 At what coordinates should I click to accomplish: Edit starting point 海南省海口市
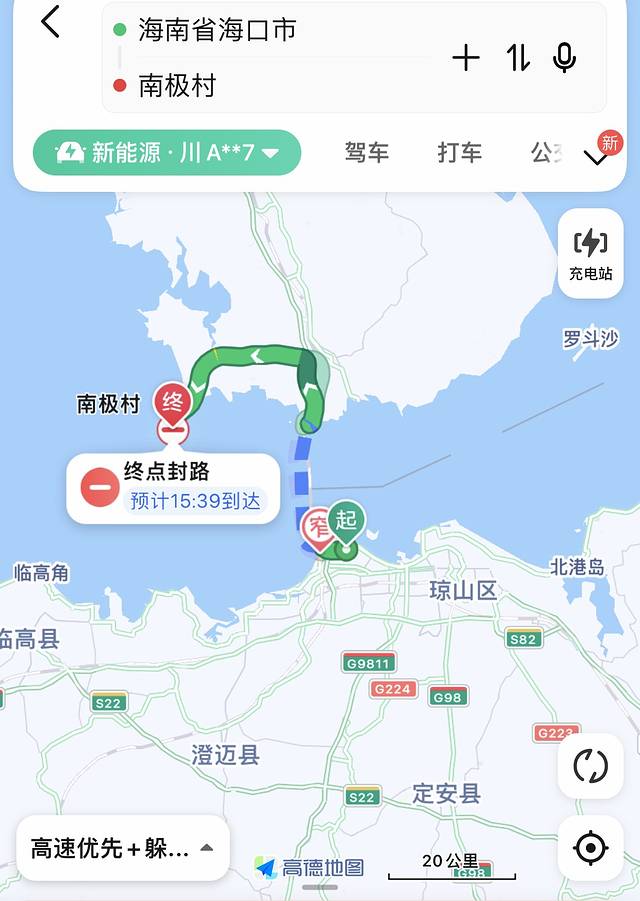point(218,30)
